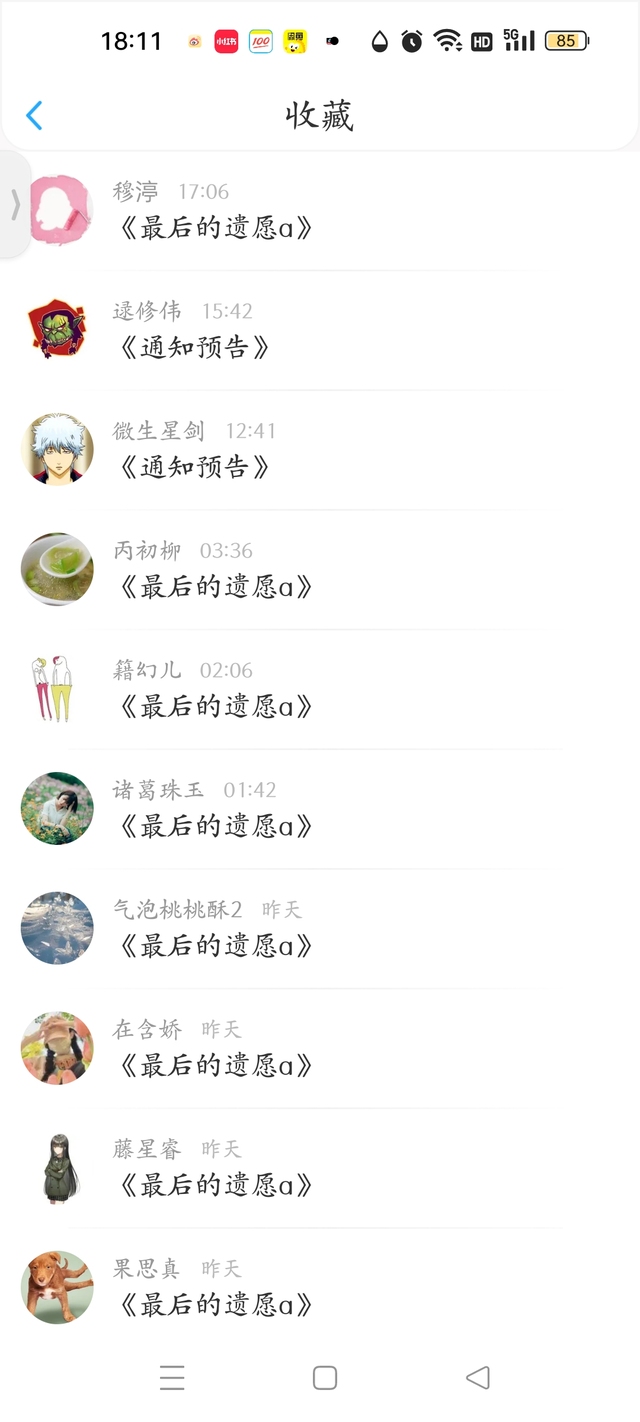Open recent apps from navigation bar
Screen dimensions: 640x1422
coord(172,1378)
